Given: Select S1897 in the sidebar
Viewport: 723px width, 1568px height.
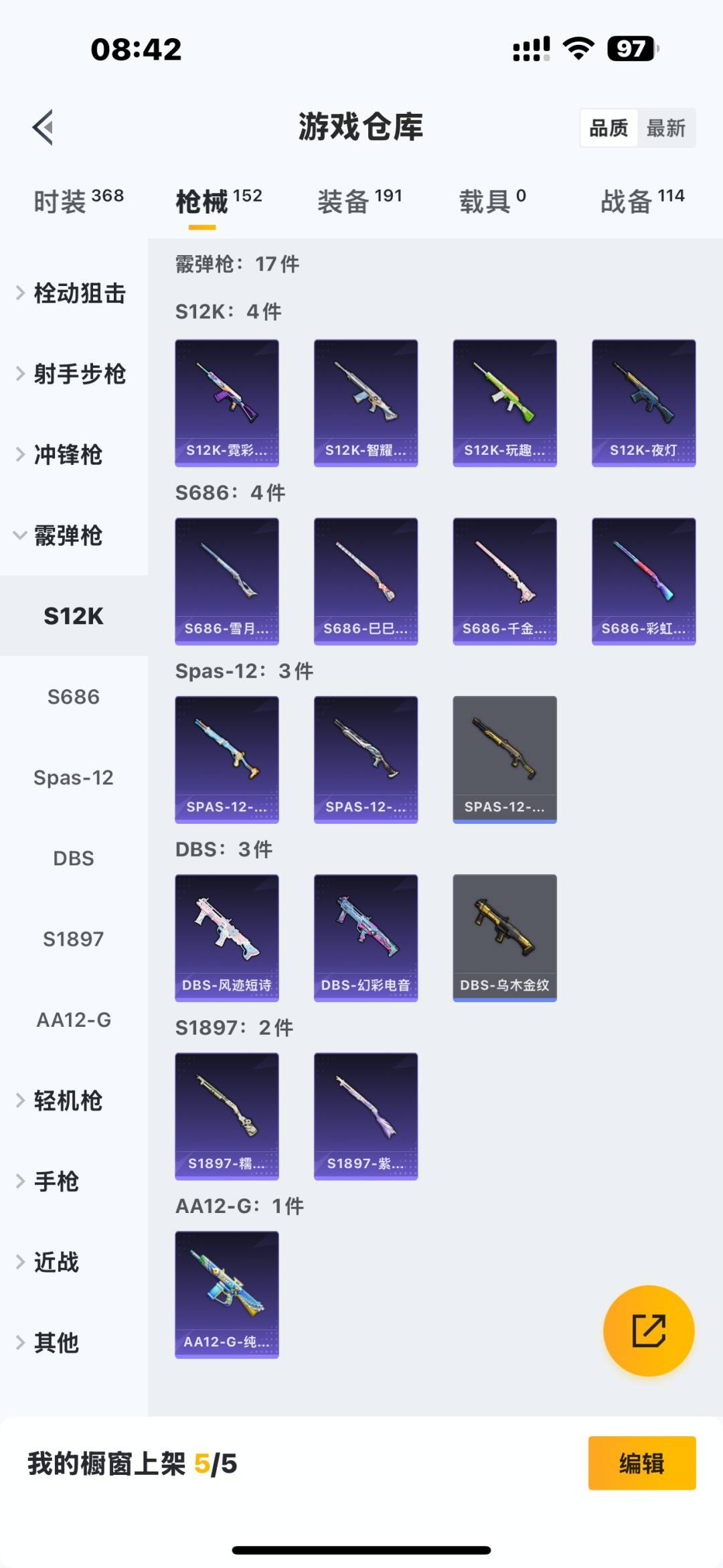Looking at the screenshot, I should tap(74, 939).
